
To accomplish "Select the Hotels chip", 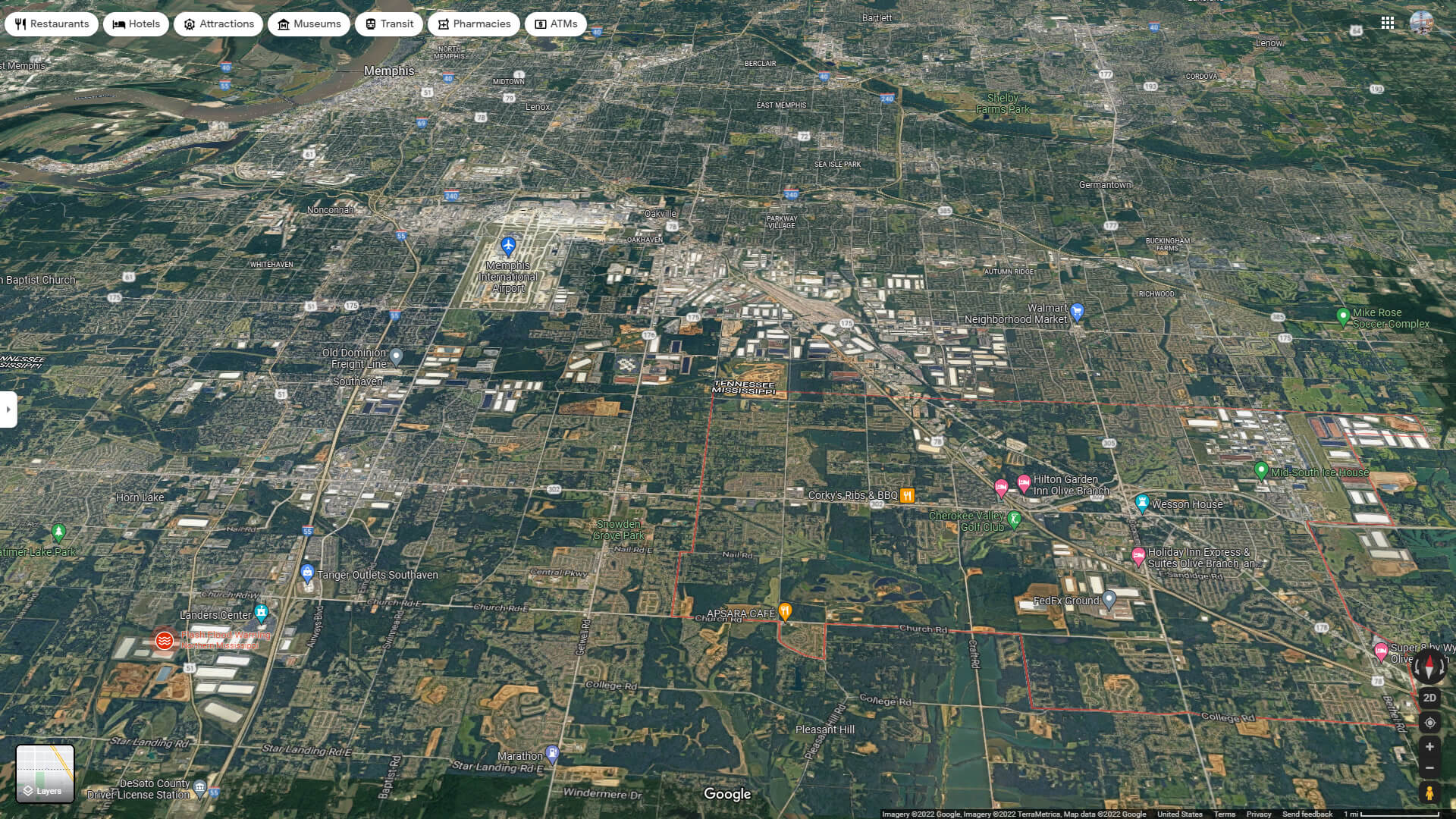I will pos(136,24).
